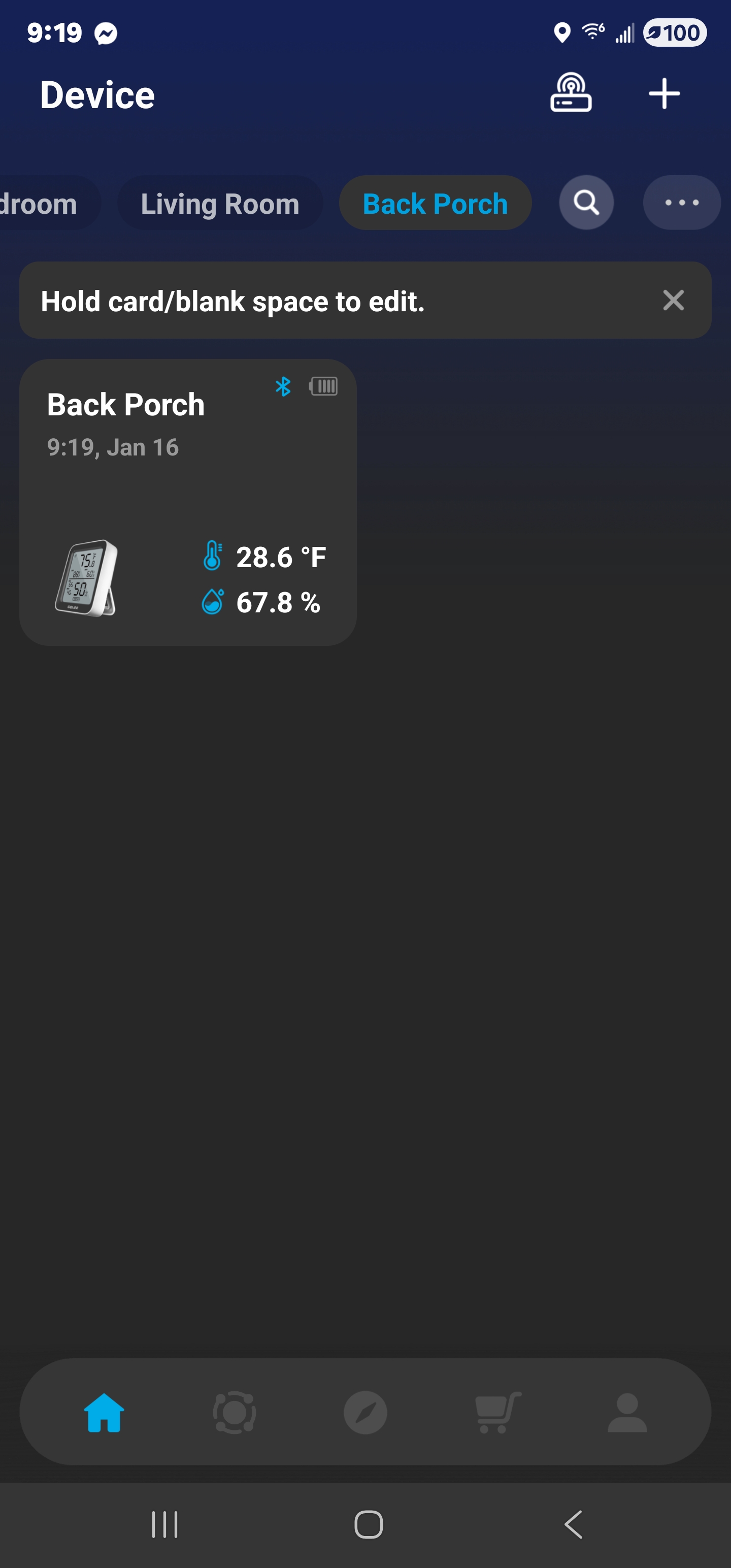Open the Back Porch thermometer card
Viewport: 731px width, 1568px height.
coord(187,502)
